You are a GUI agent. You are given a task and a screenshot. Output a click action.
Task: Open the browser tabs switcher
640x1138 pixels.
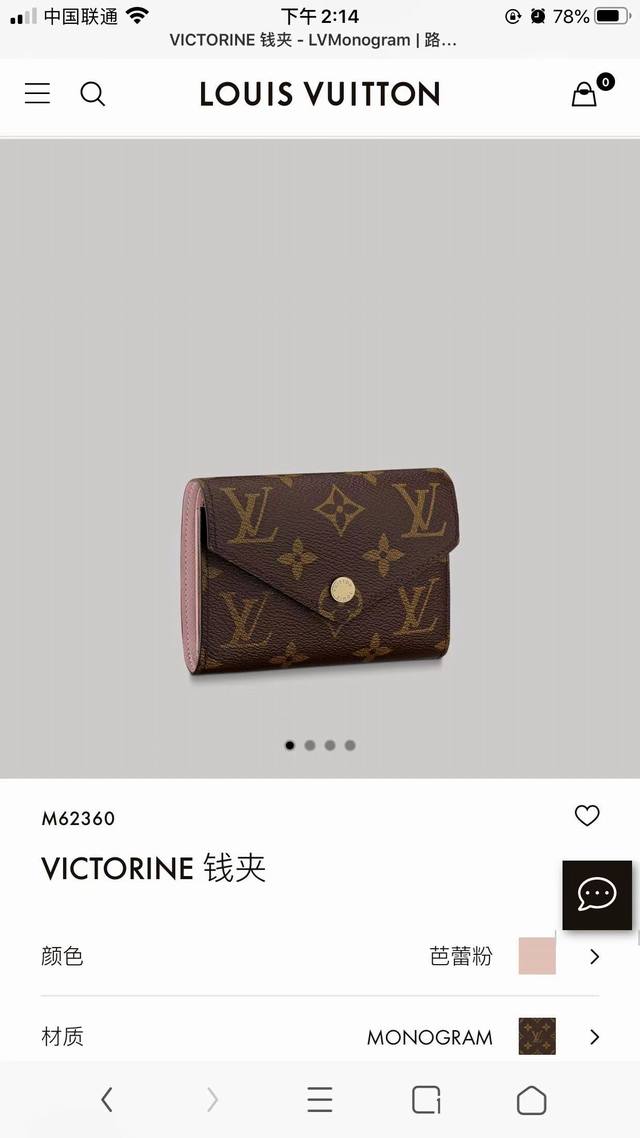pos(426,1100)
